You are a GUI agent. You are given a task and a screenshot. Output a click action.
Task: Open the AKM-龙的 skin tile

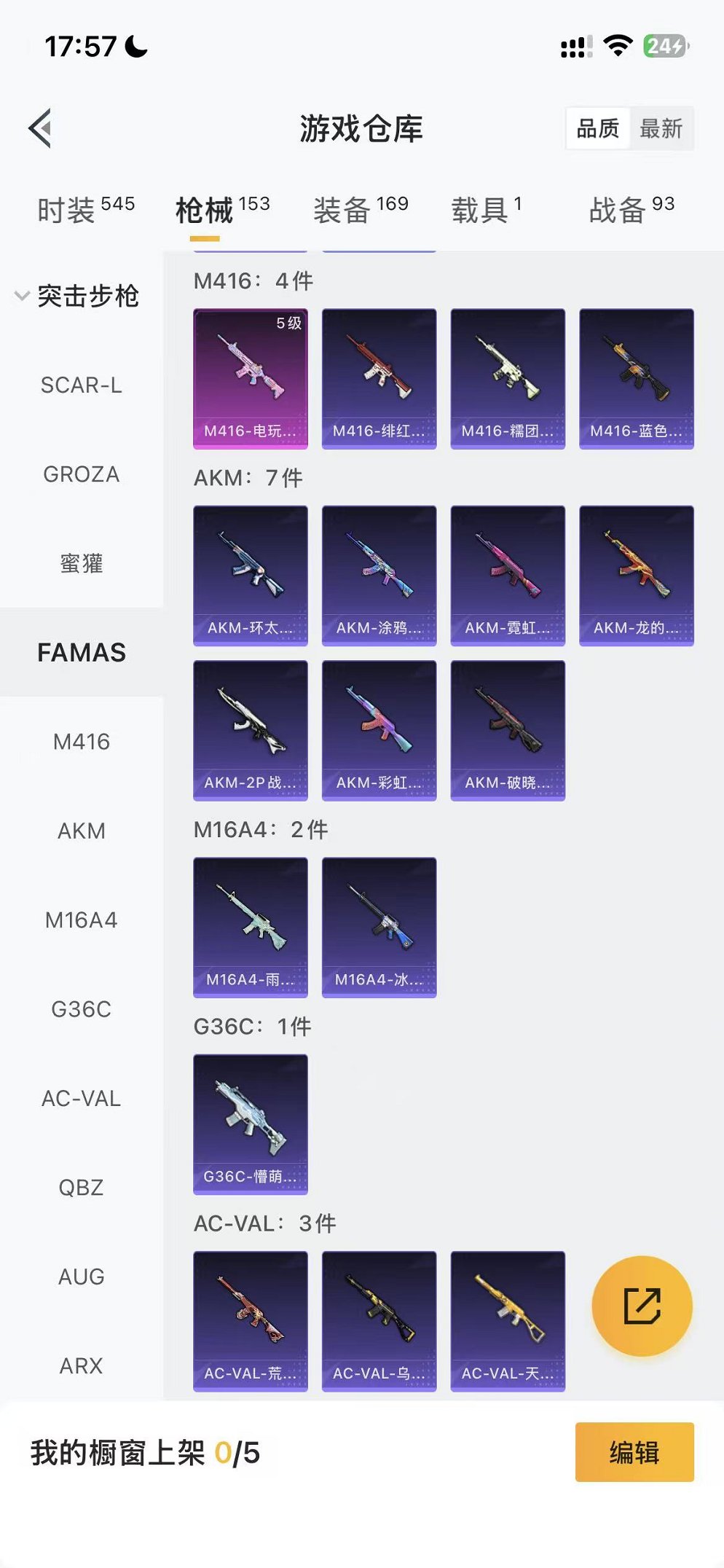point(636,575)
